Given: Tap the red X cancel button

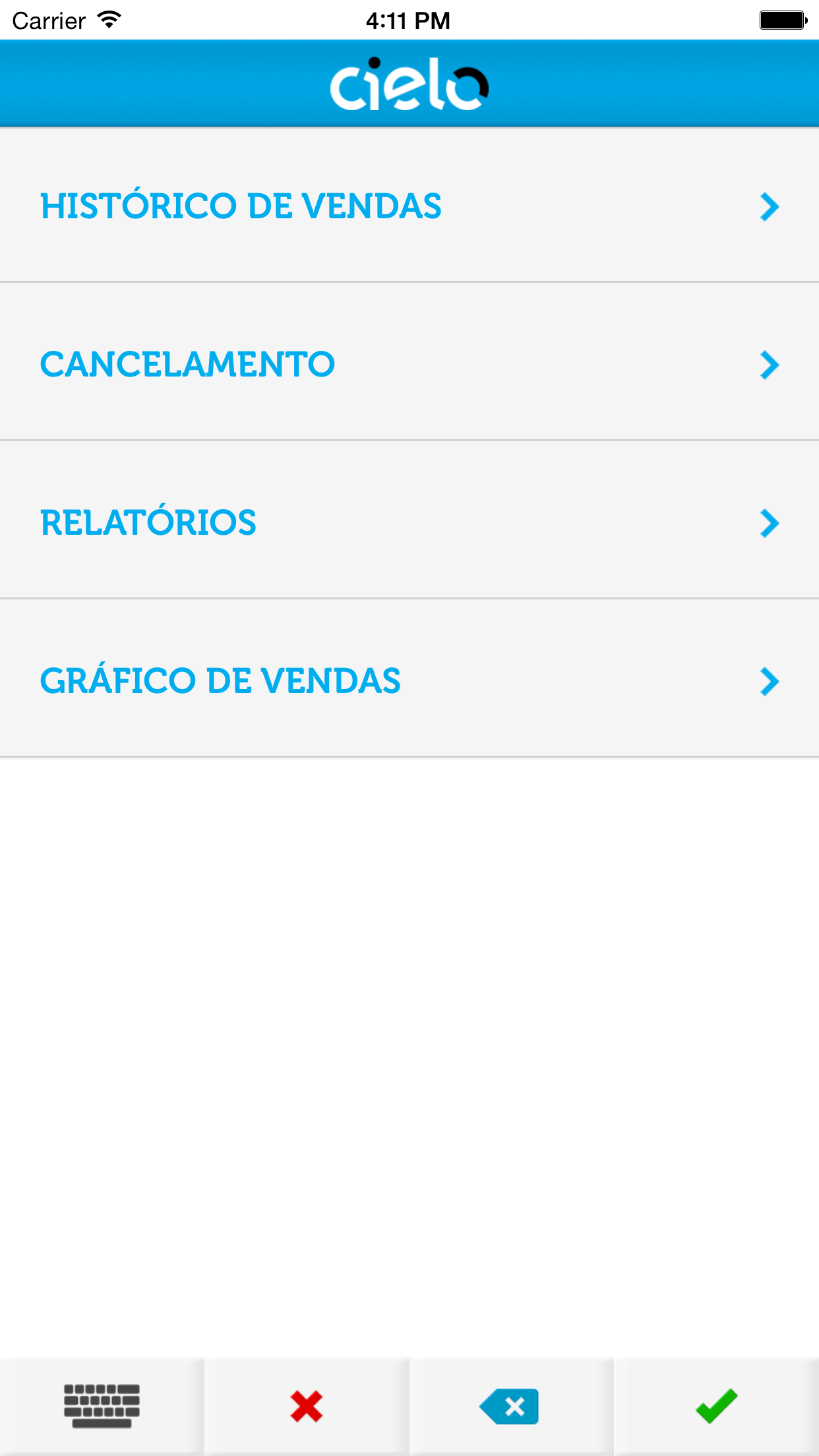Looking at the screenshot, I should (307, 1406).
